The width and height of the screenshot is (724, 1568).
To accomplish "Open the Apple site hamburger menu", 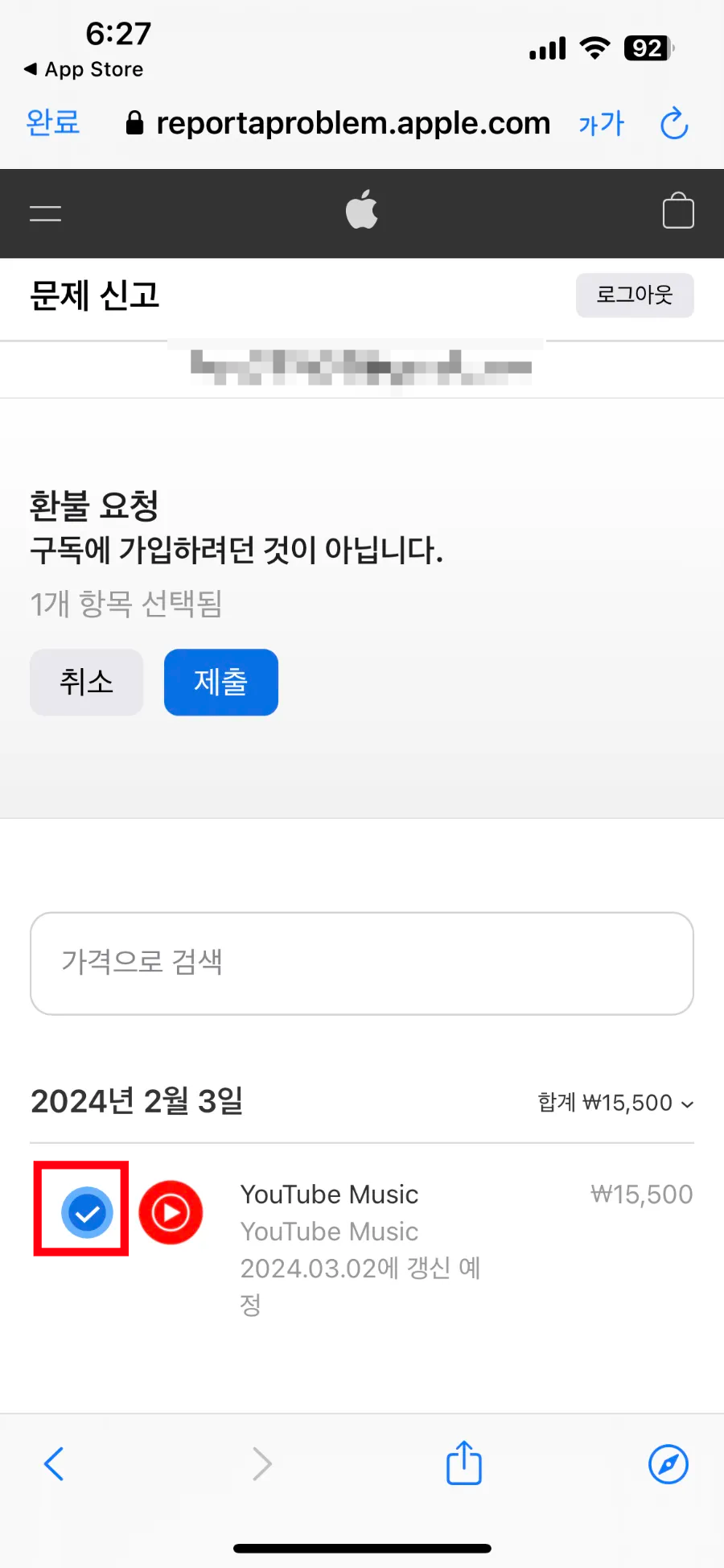I will tap(45, 213).
